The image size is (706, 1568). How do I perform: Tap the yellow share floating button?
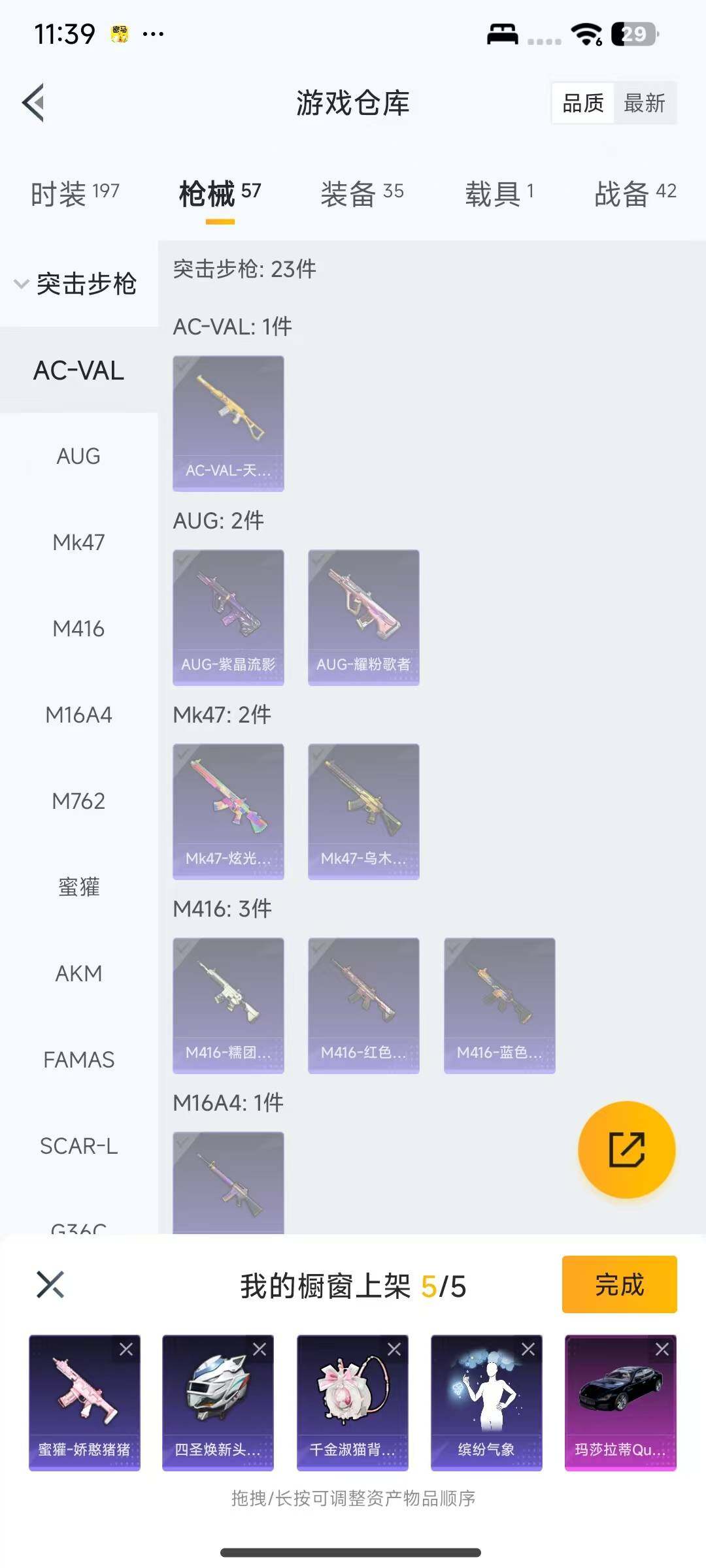pyautogui.click(x=626, y=1149)
